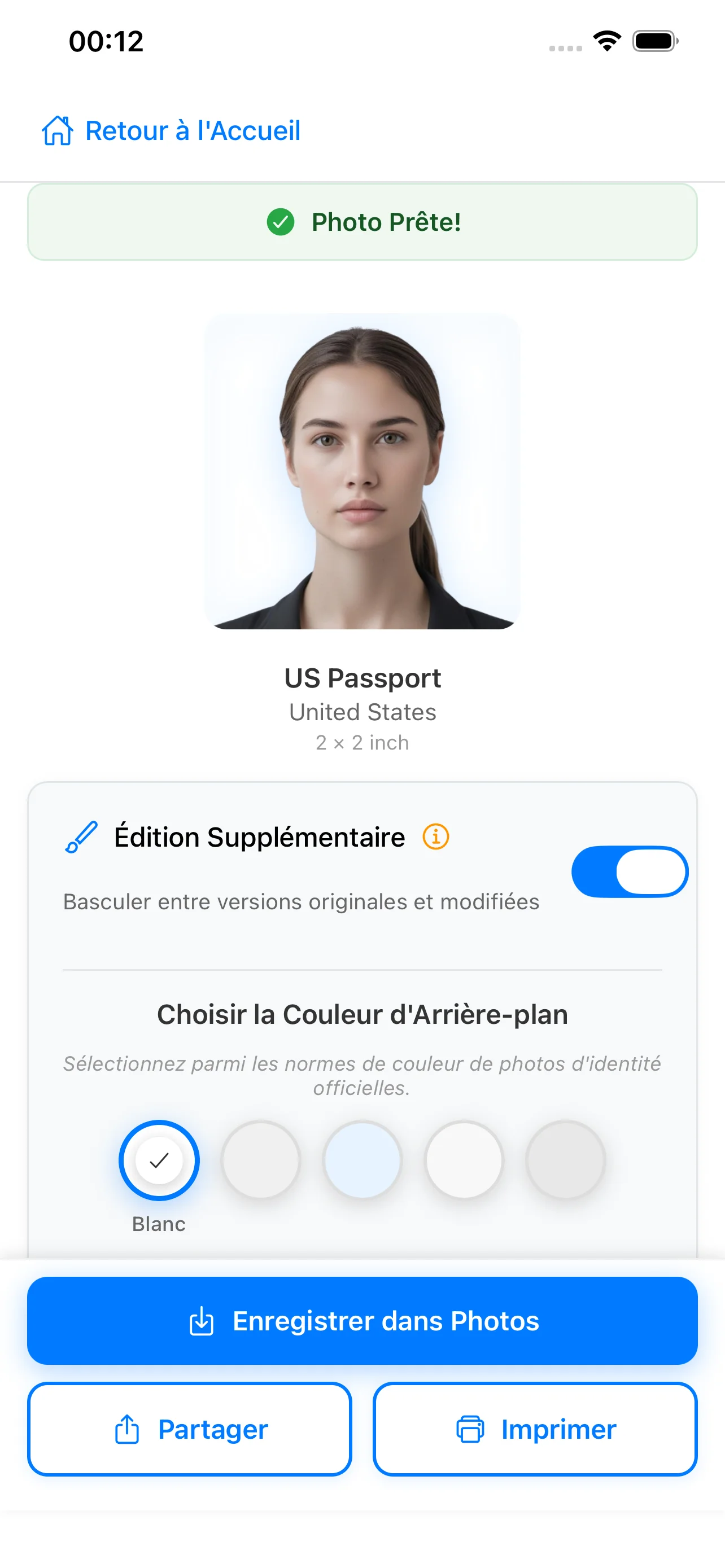The image size is (725, 1568).
Task: Tap the orange info icon next to Édition Supplémentaire
Action: (x=435, y=836)
